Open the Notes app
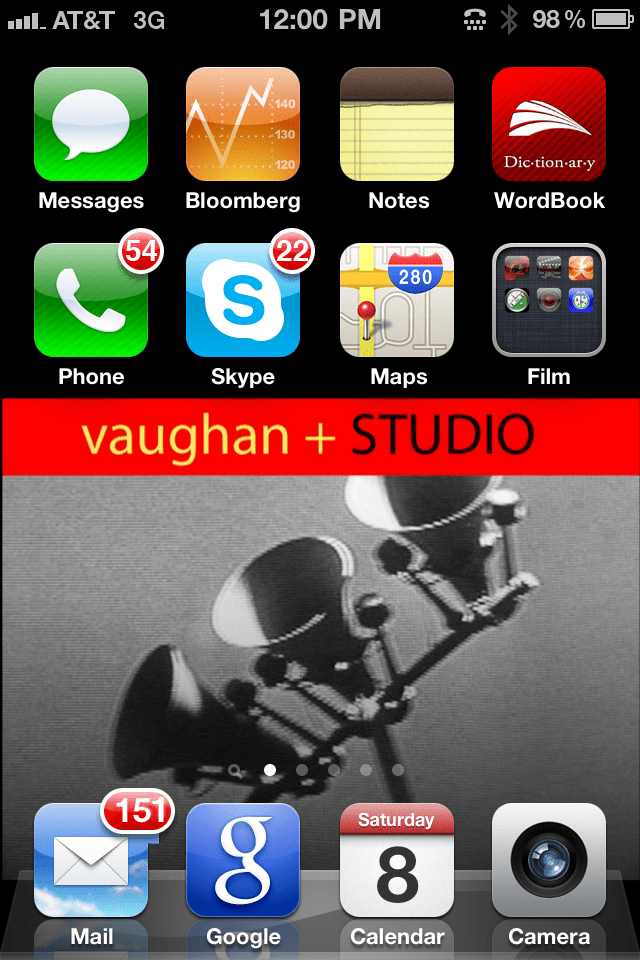The width and height of the screenshot is (640, 960). [x=397, y=124]
